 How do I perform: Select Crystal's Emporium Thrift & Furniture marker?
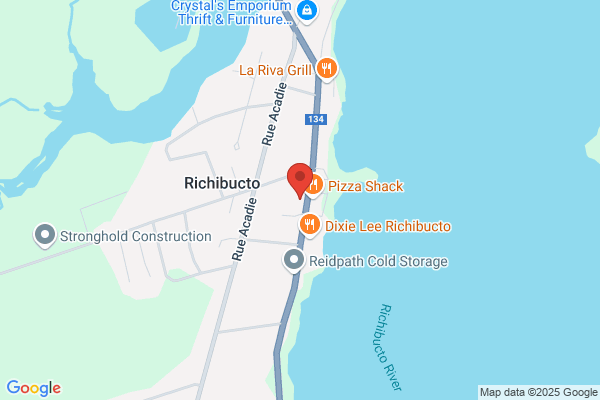point(307,11)
